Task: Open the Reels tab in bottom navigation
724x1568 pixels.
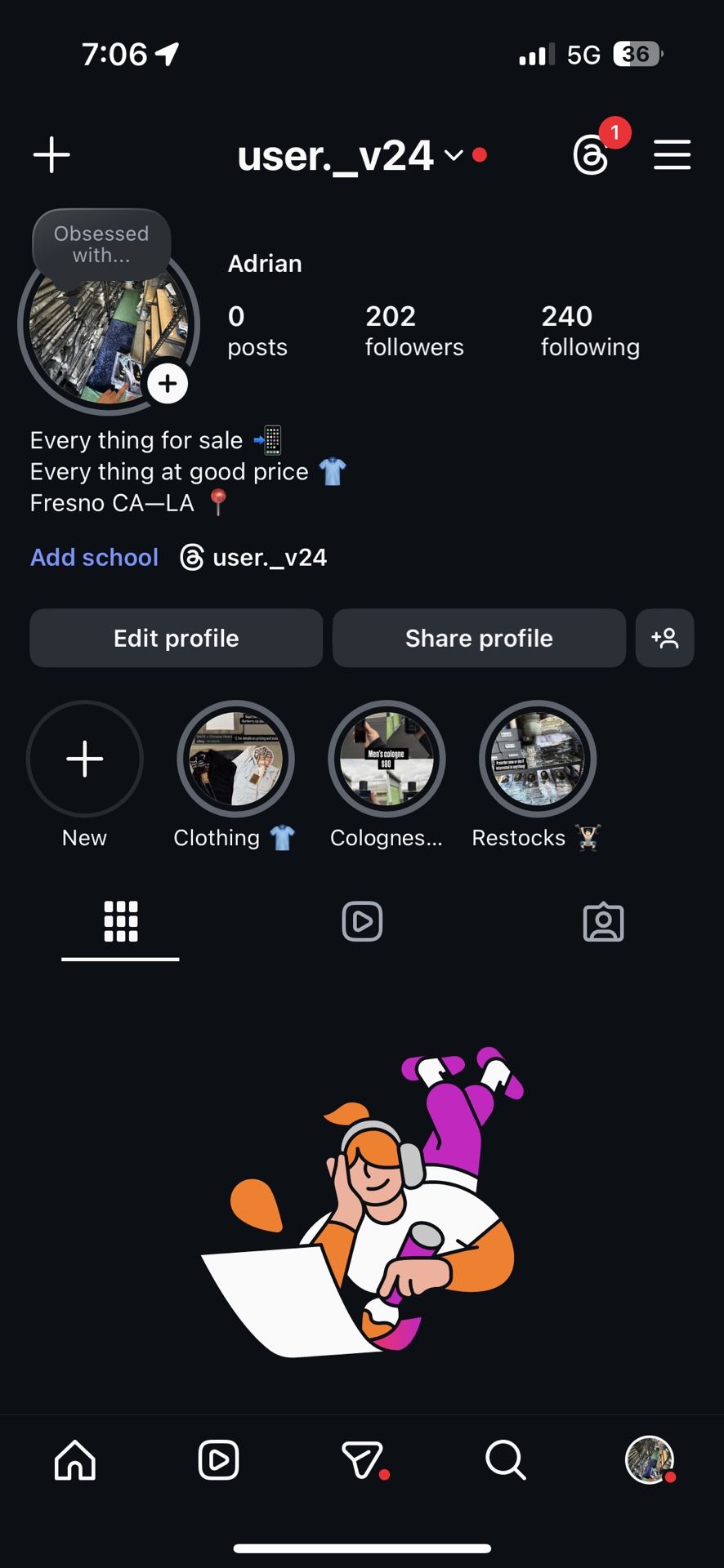Action: (217, 1461)
